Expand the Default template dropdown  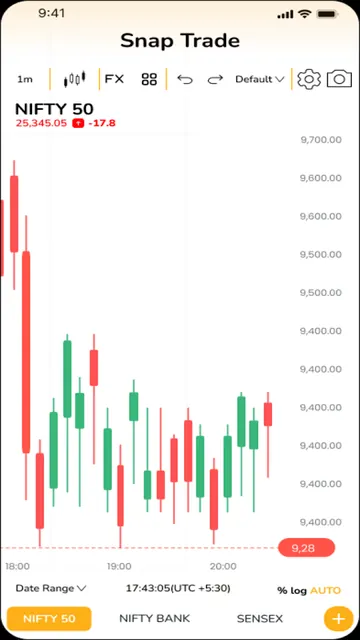point(260,79)
